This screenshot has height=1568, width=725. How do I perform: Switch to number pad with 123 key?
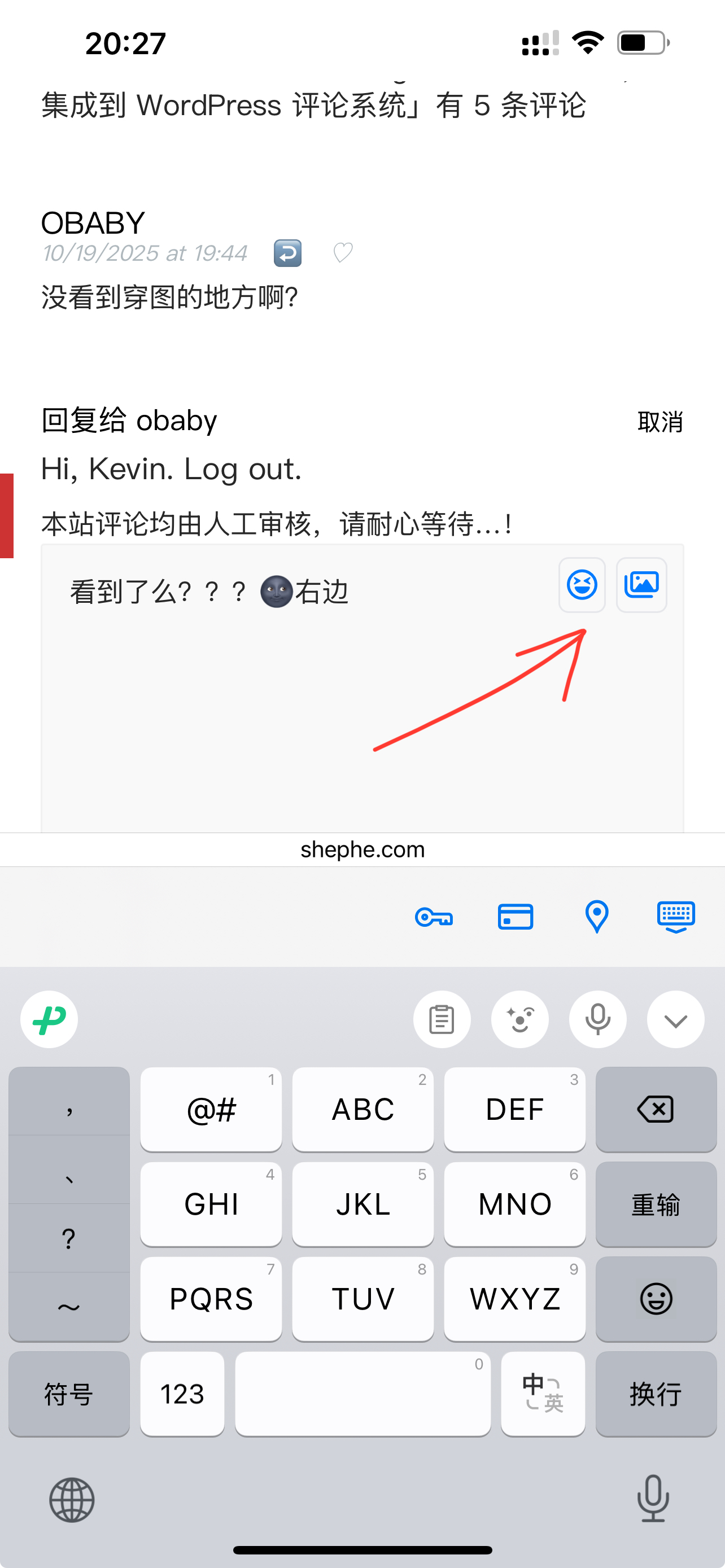click(181, 1393)
